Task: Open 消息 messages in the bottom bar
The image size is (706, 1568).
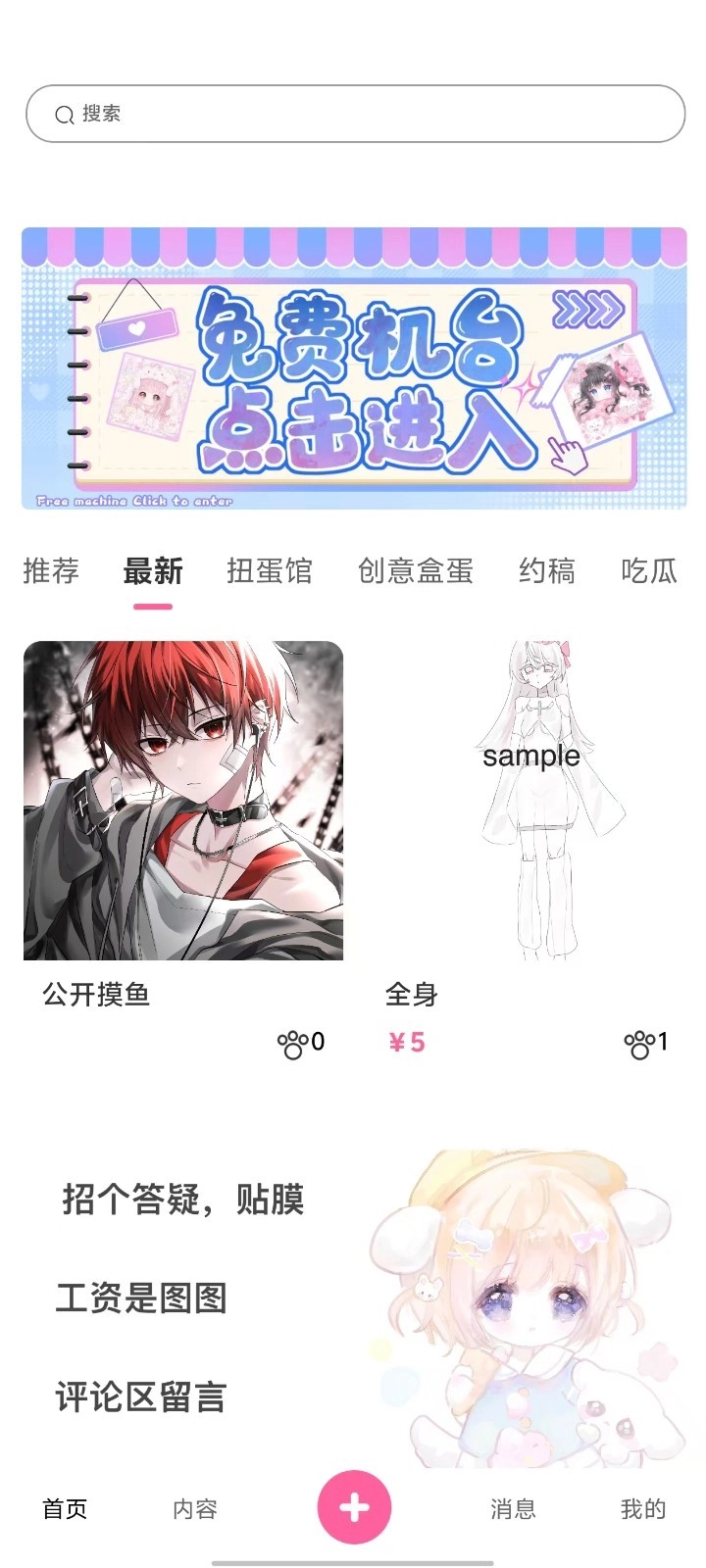Action: 514,1509
